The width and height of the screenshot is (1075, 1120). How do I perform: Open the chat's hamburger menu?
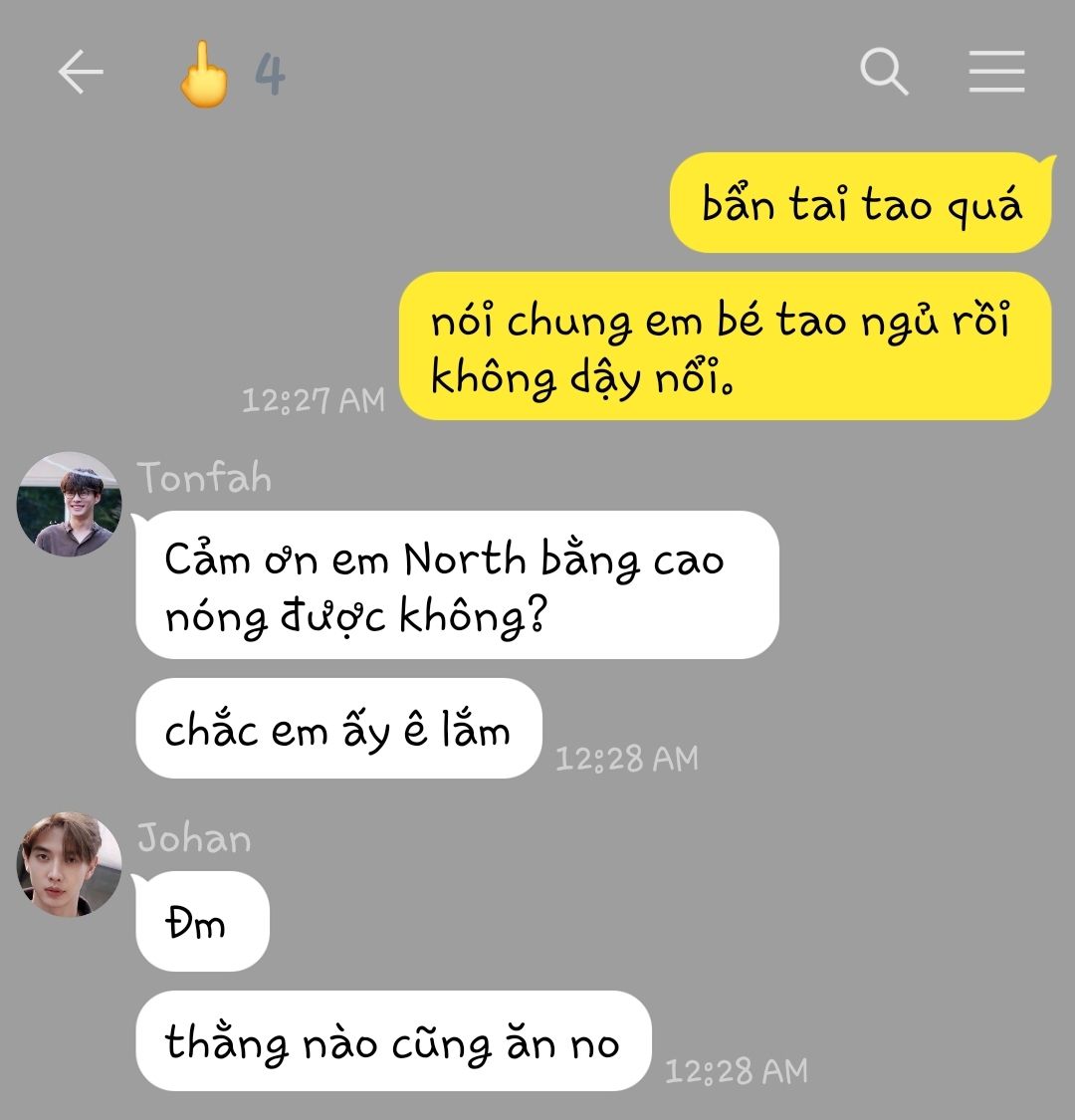[x=996, y=73]
